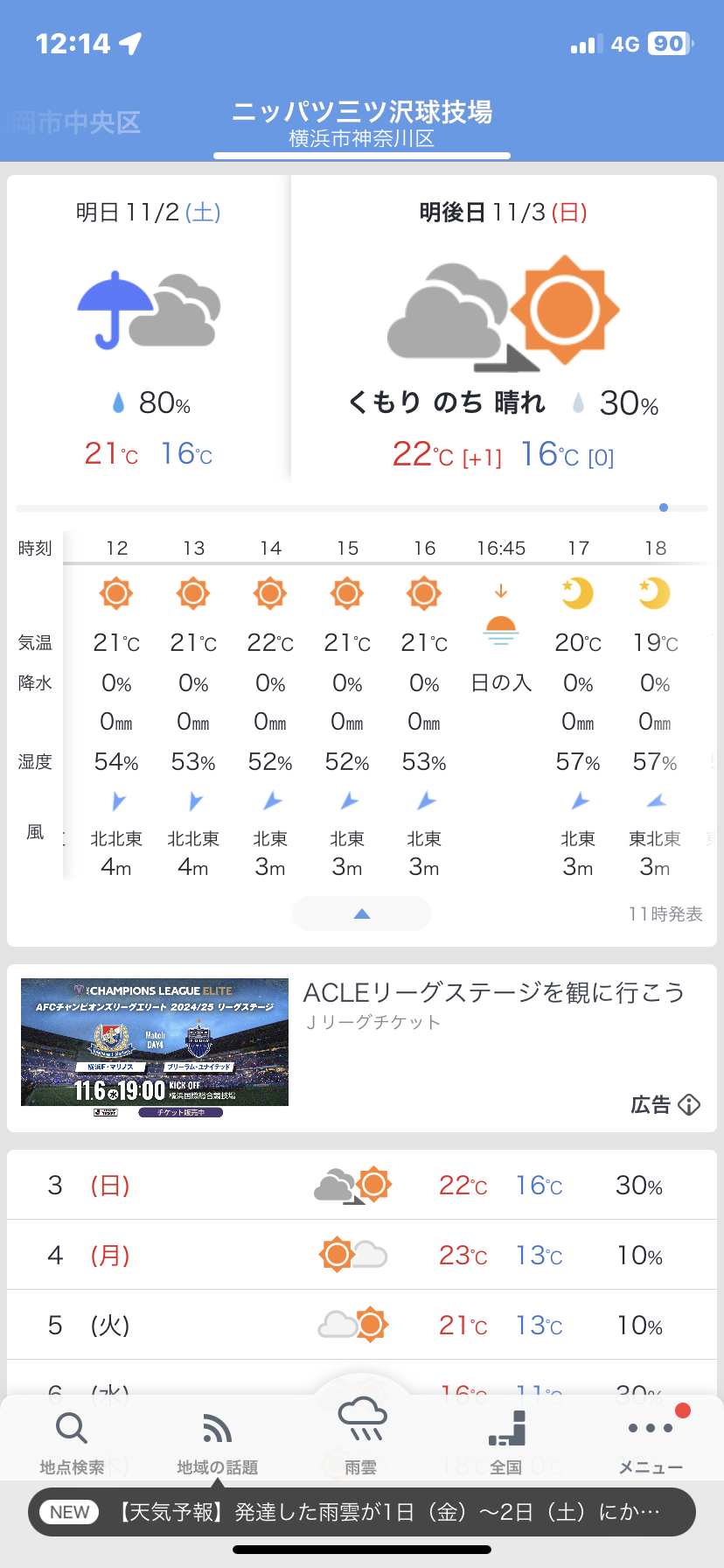Open the forecast row for 3 (日)
Screen dimensions: 724x1568
point(362,1185)
